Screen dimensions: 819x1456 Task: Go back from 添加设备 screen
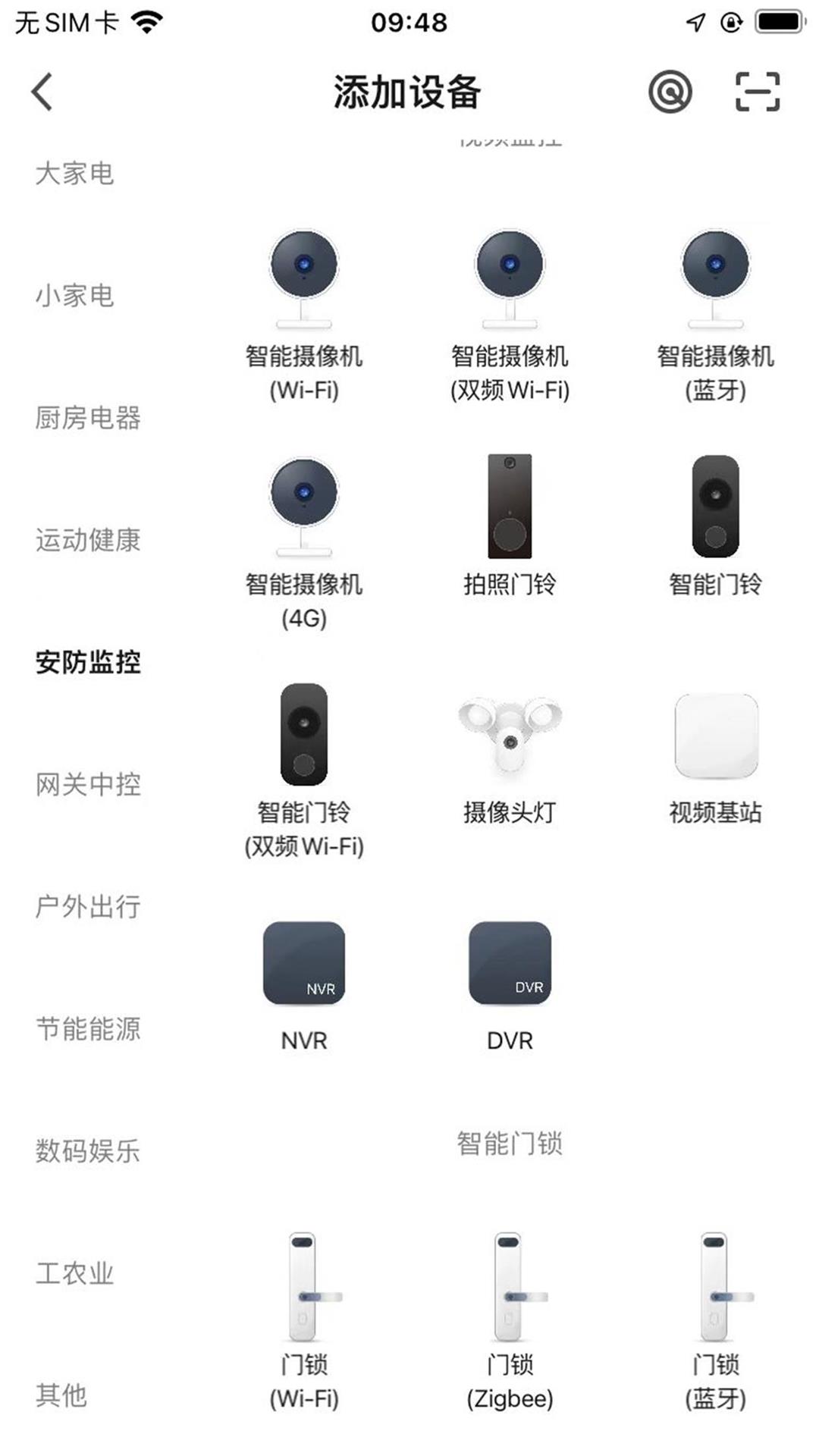coord(42,92)
